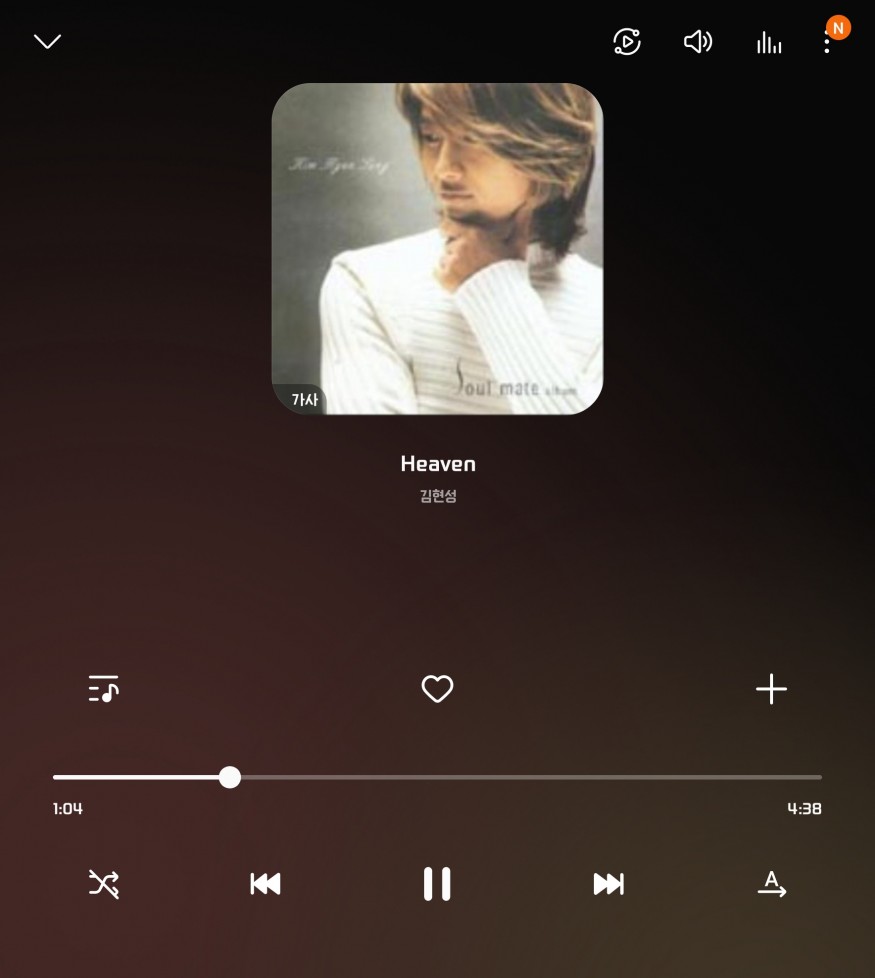Skip back to the previous track
Screen dimensions: 875x978
[x=265, y=884]
